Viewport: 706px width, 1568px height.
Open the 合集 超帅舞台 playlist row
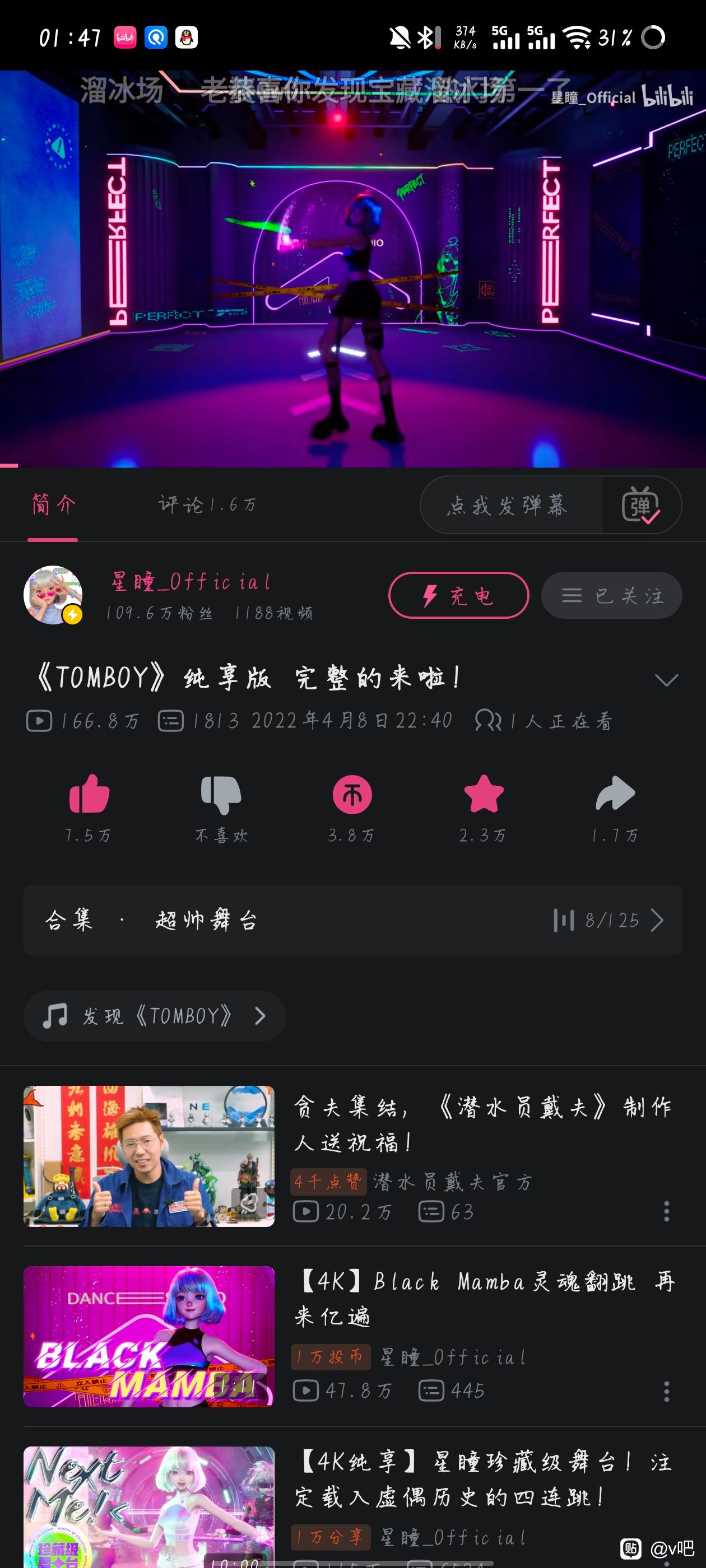pos(352,920)
